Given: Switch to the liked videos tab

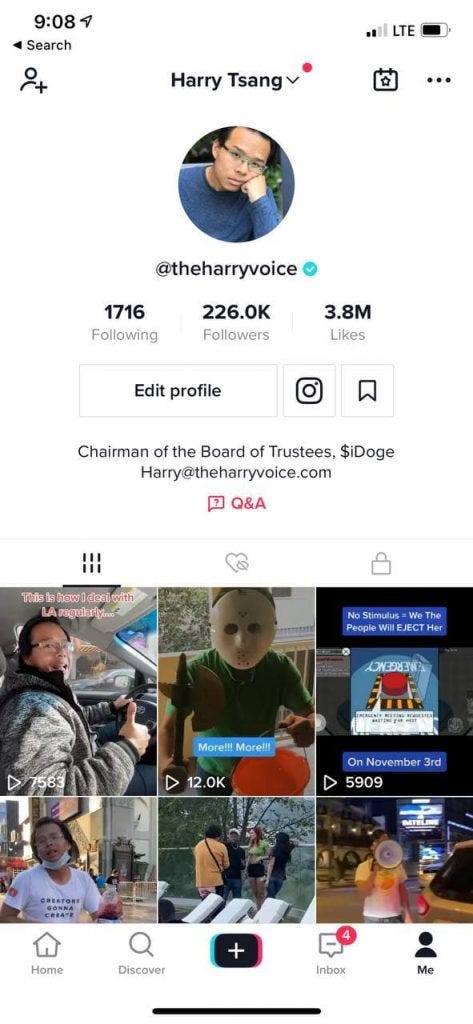Looking at the screenshot, I should (x=236, y=562).
